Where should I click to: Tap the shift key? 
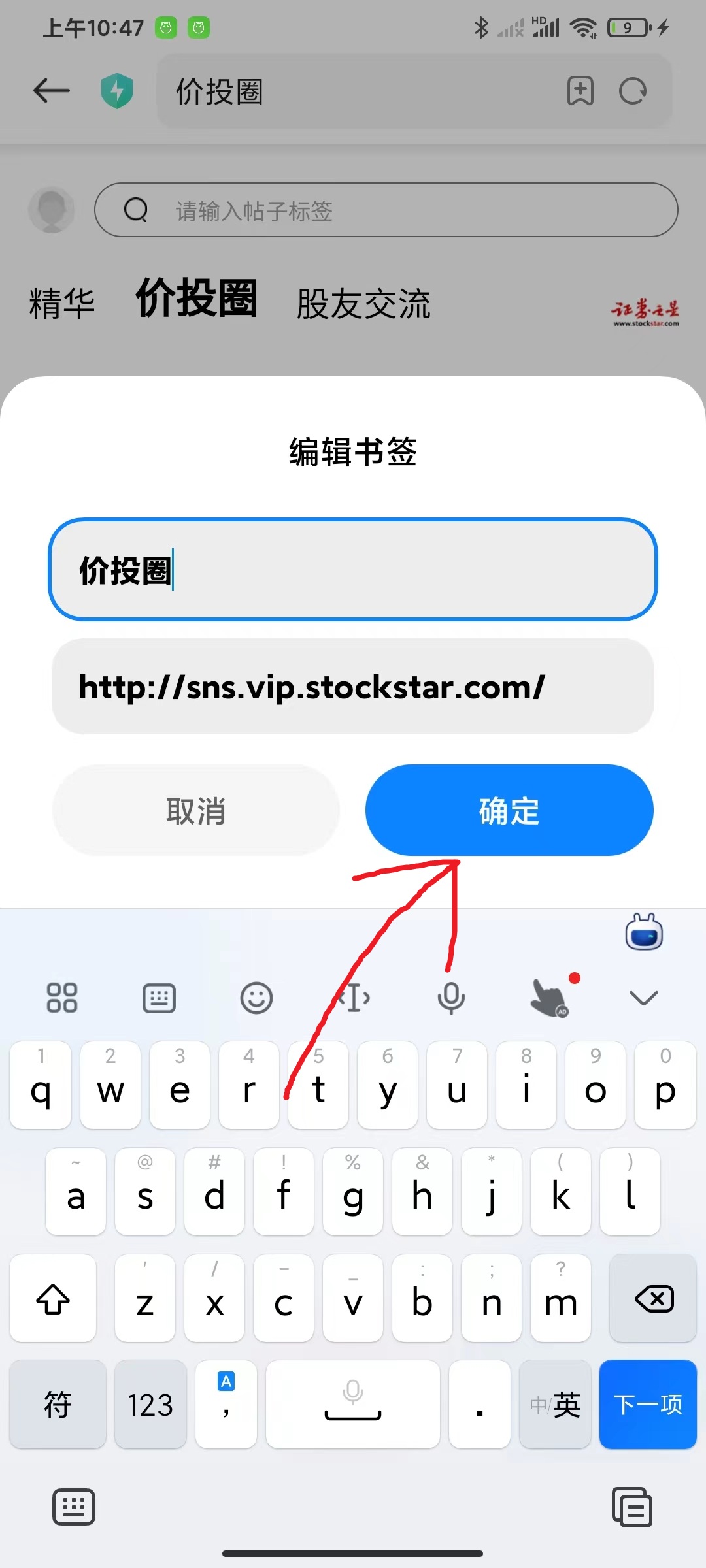point(53,1298)
